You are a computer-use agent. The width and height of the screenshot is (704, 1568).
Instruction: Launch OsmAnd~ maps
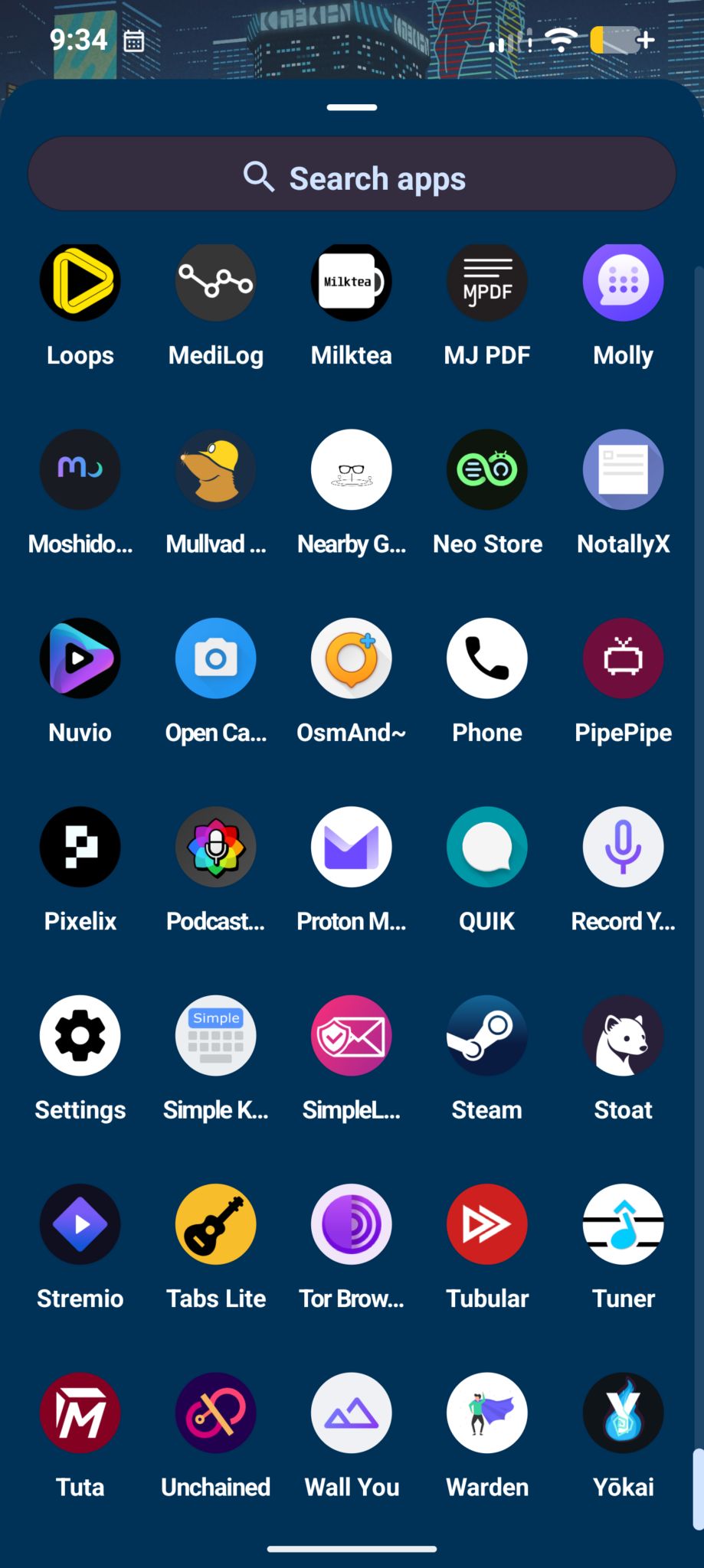(352, 658)
